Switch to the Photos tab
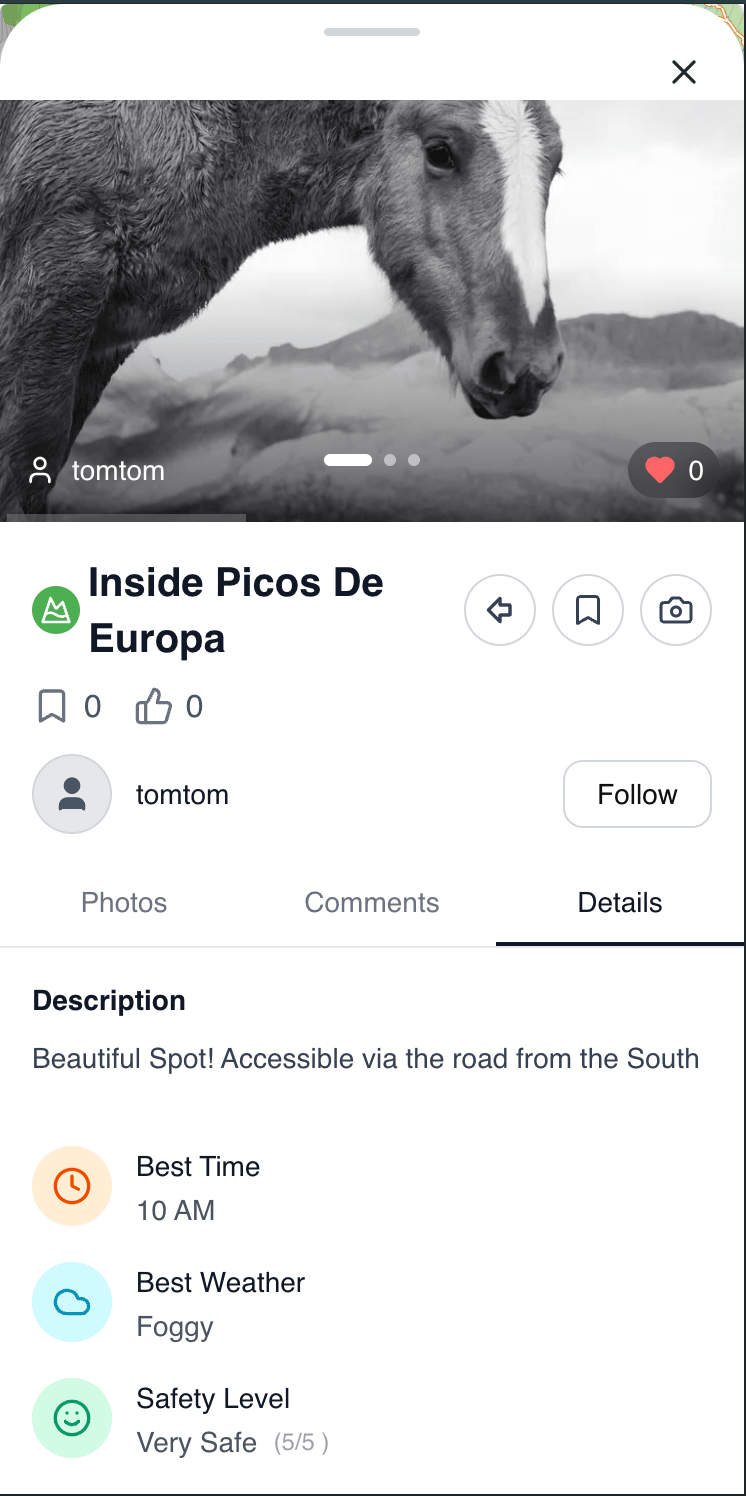This screenshot has height=1496, width=746. coord(124,903)
